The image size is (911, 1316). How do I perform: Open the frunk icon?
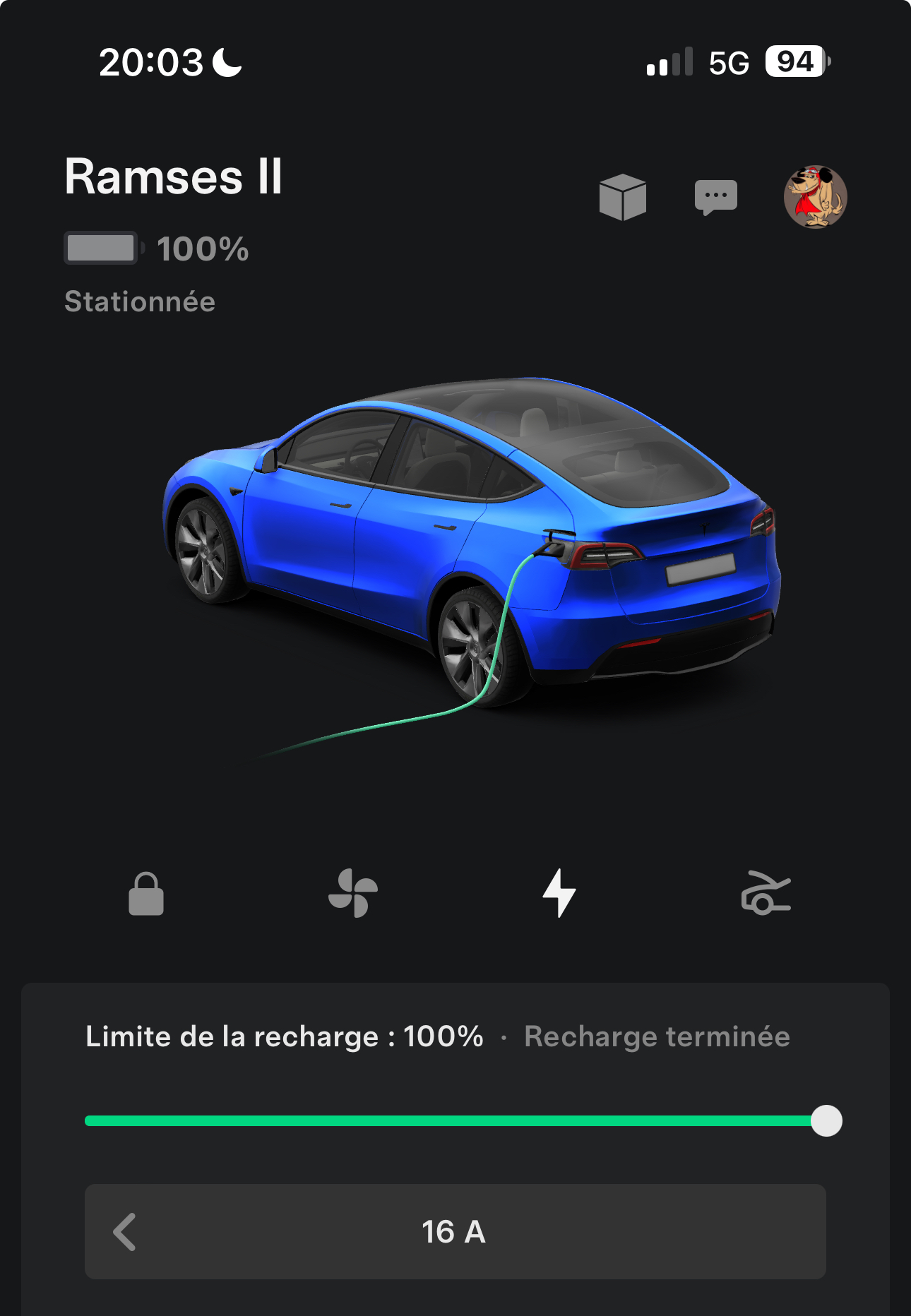pos(766,893)
